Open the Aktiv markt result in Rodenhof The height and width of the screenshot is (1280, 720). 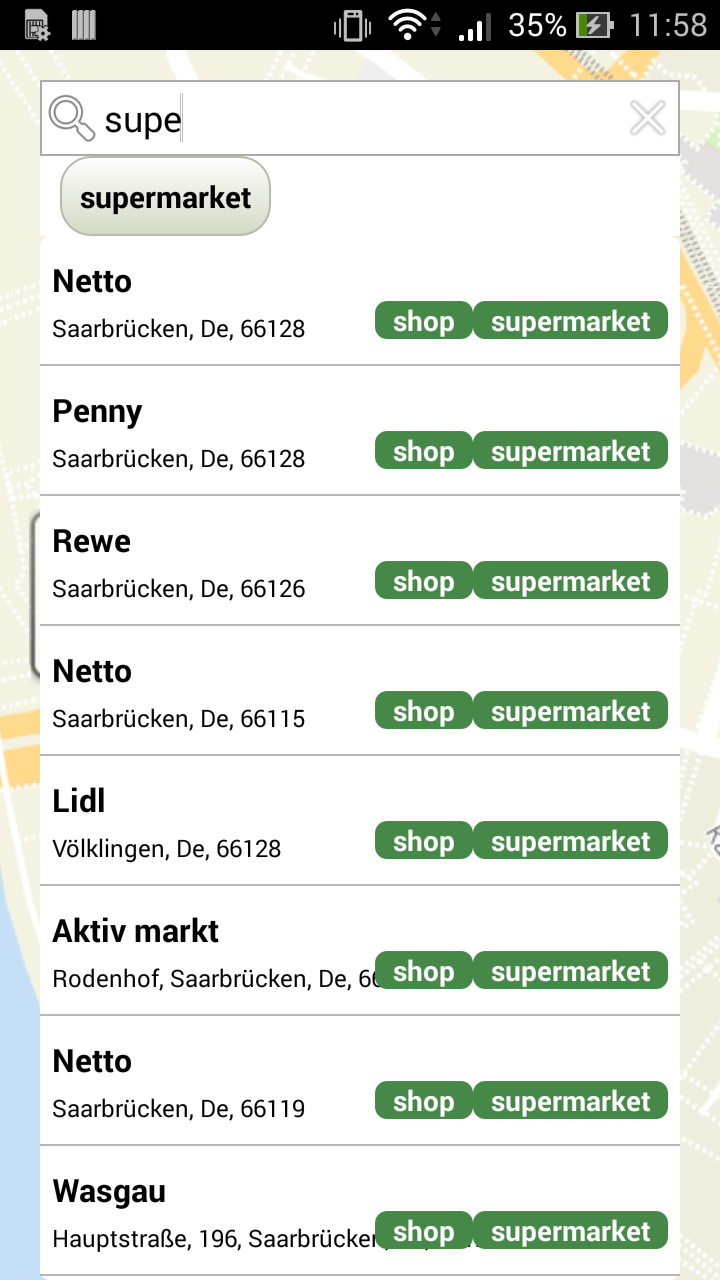[x=360, y=951]
